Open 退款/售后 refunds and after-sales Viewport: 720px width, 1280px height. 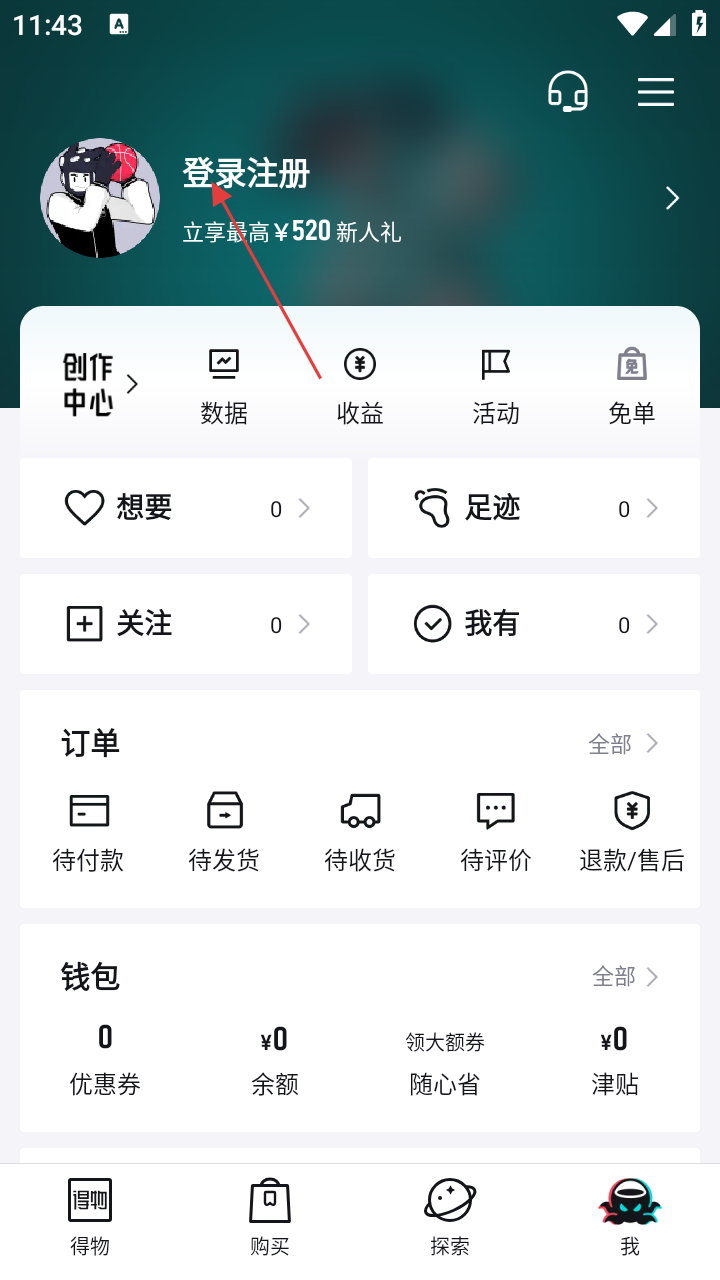pos(632,832)
